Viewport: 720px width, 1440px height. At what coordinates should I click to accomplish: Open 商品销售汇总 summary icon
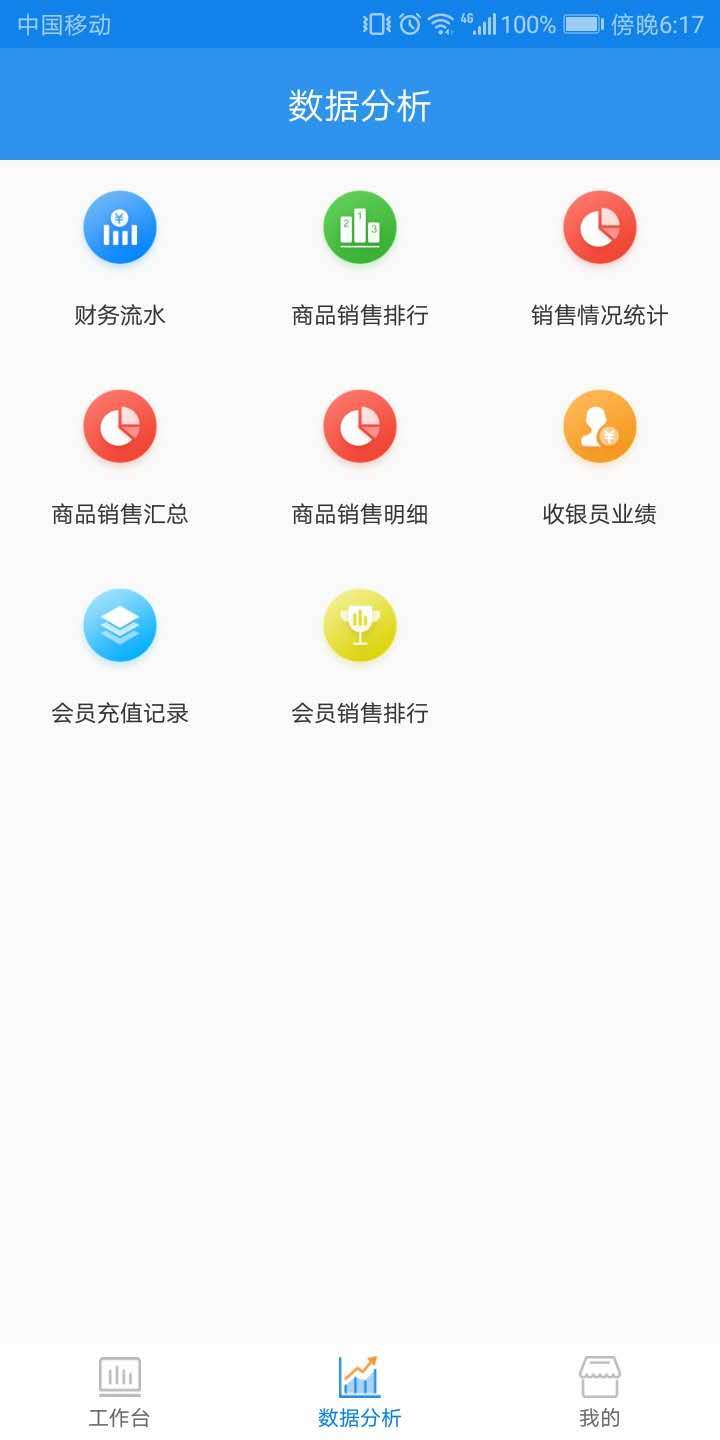pyautogui.click(x=120, y=426)
